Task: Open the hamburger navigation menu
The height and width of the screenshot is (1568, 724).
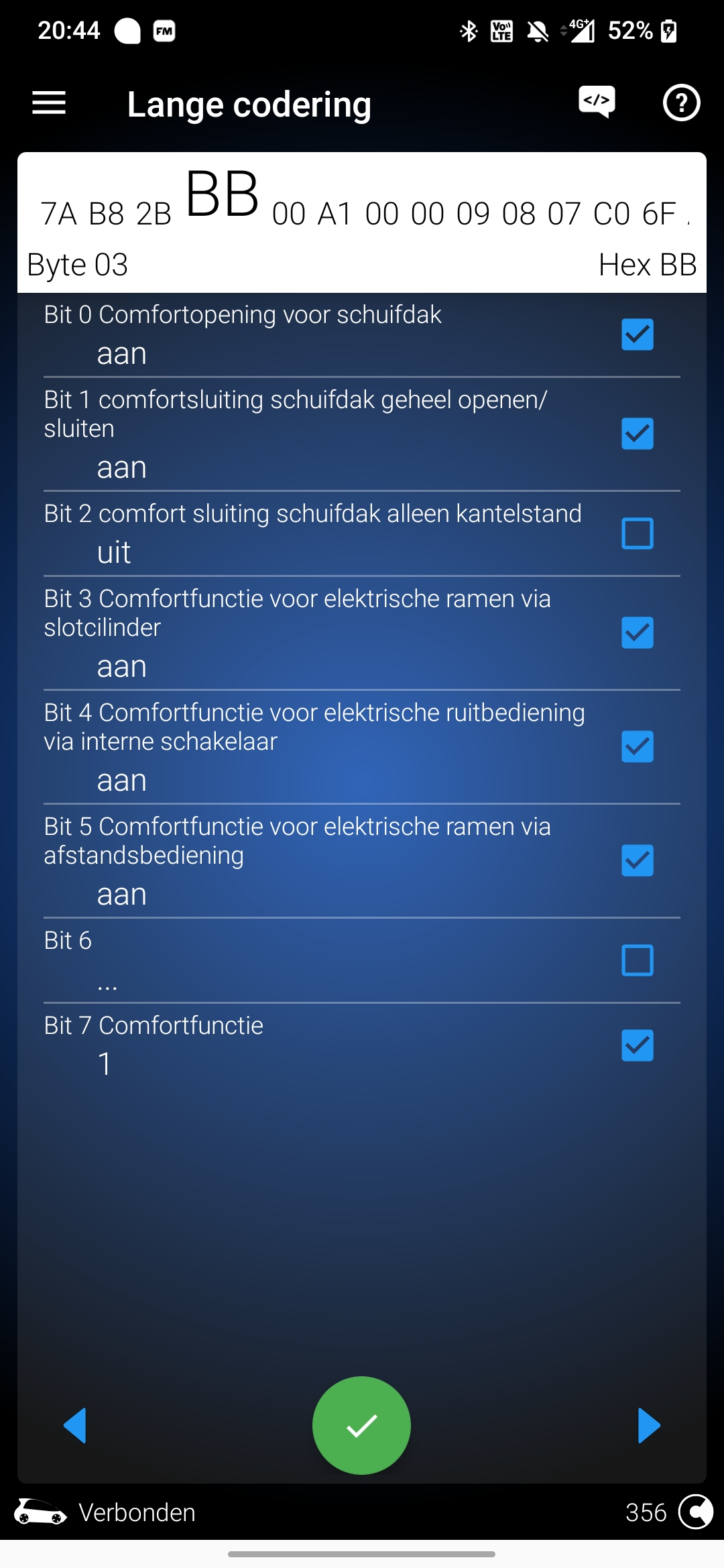Action: click(x=49, y=103)
